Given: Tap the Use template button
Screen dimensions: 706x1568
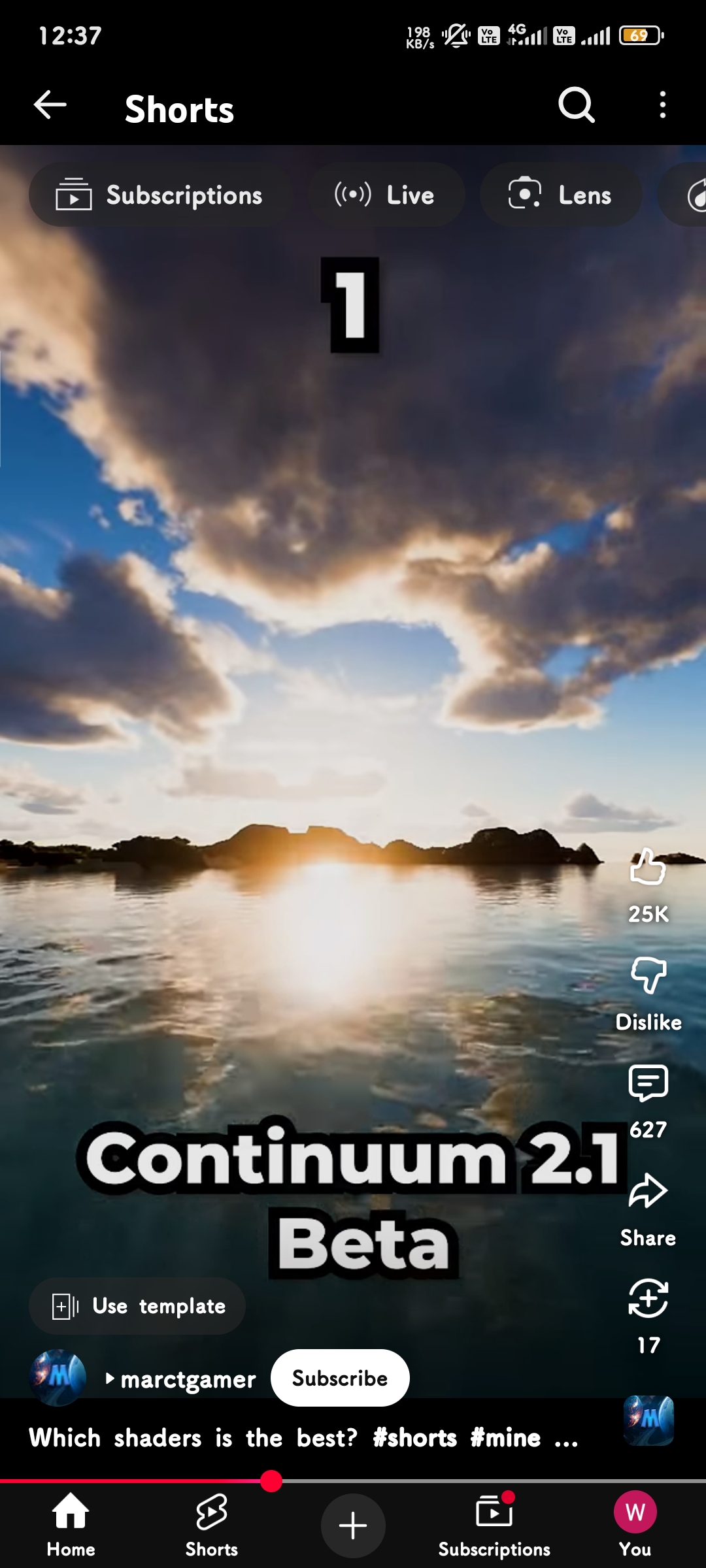Looking at the screenshot, I should (137, 1306).
